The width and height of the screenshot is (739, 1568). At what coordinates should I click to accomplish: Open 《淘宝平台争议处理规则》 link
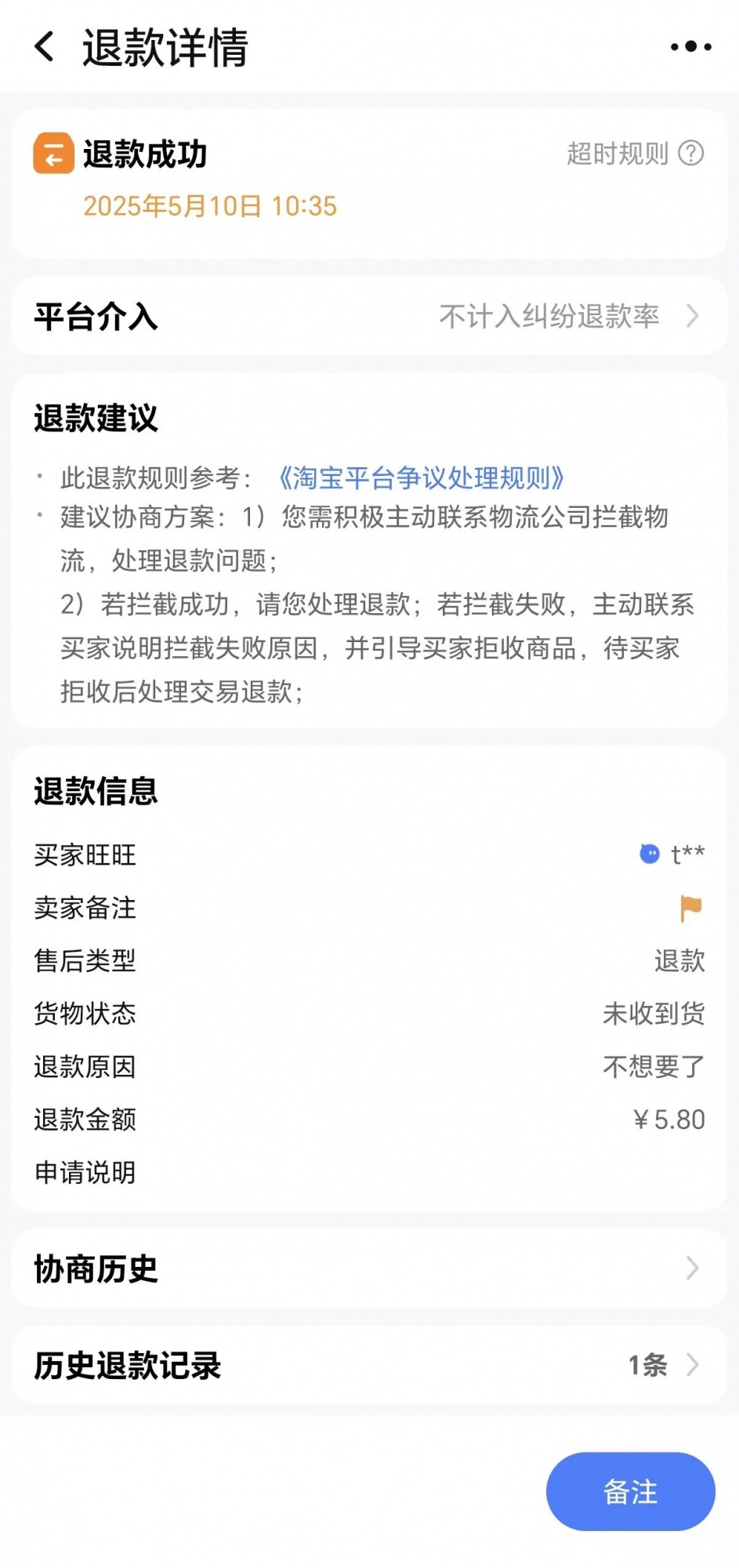click(x=421, y=477)
